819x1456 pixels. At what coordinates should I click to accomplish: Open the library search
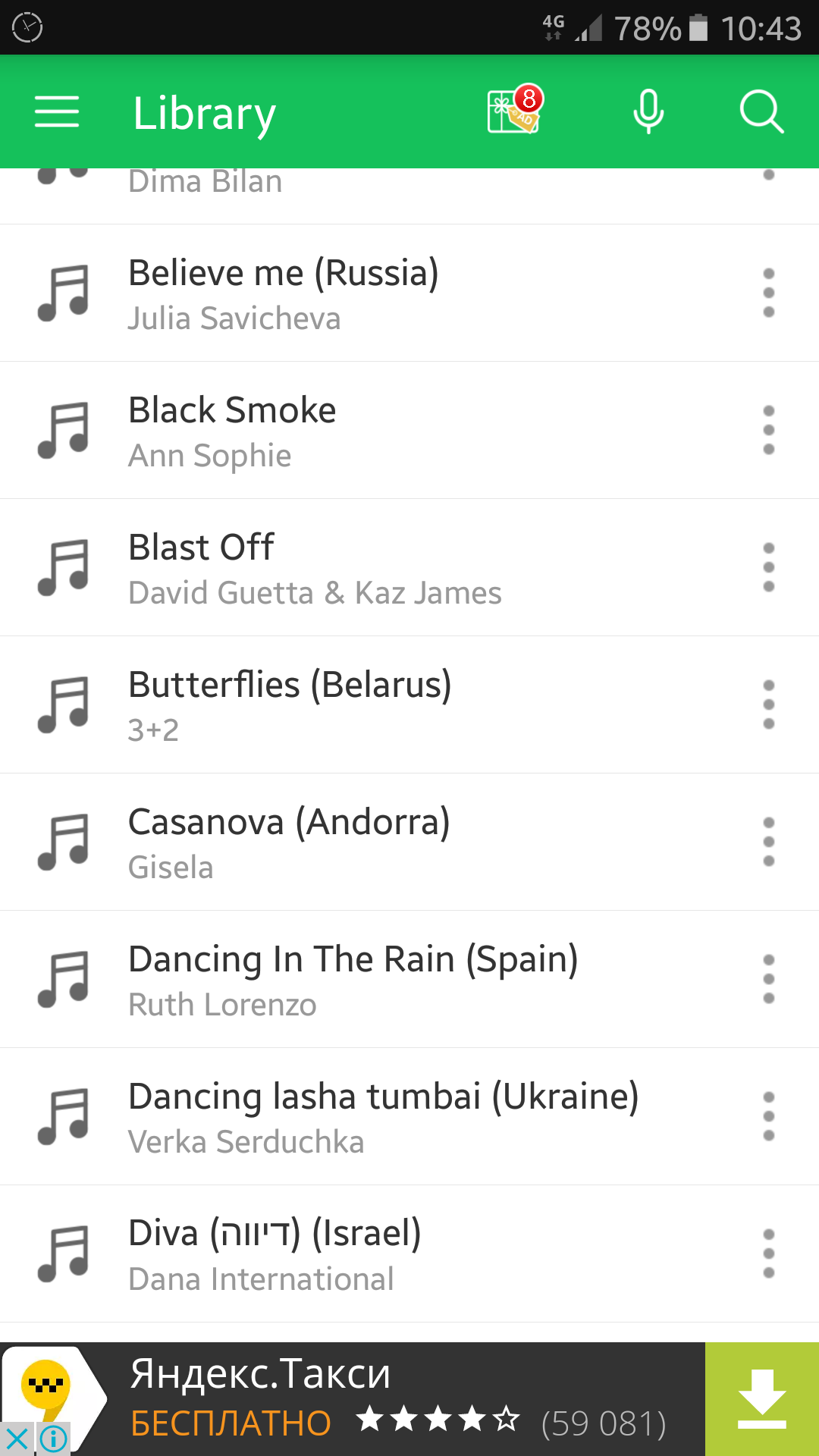click(761, 112)
